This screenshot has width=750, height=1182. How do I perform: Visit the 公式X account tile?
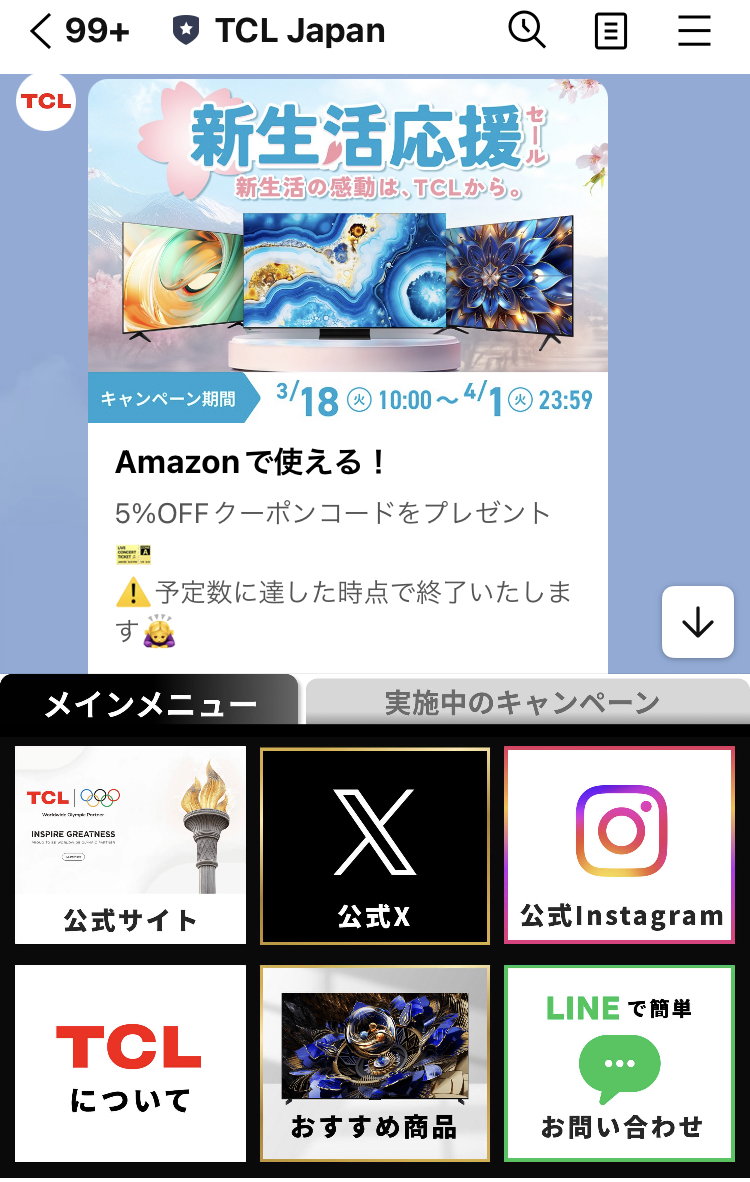(374, 845)
